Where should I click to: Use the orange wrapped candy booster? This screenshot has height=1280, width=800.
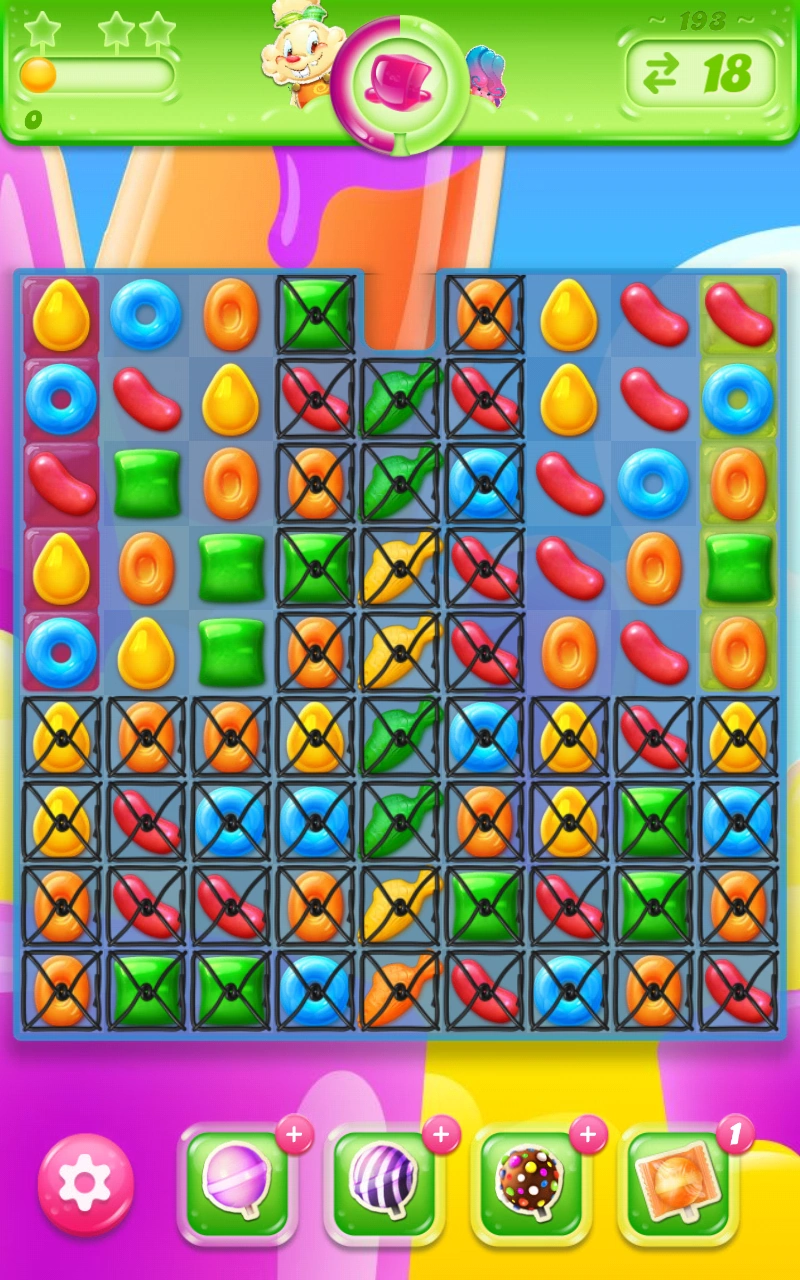[678, 1183]
